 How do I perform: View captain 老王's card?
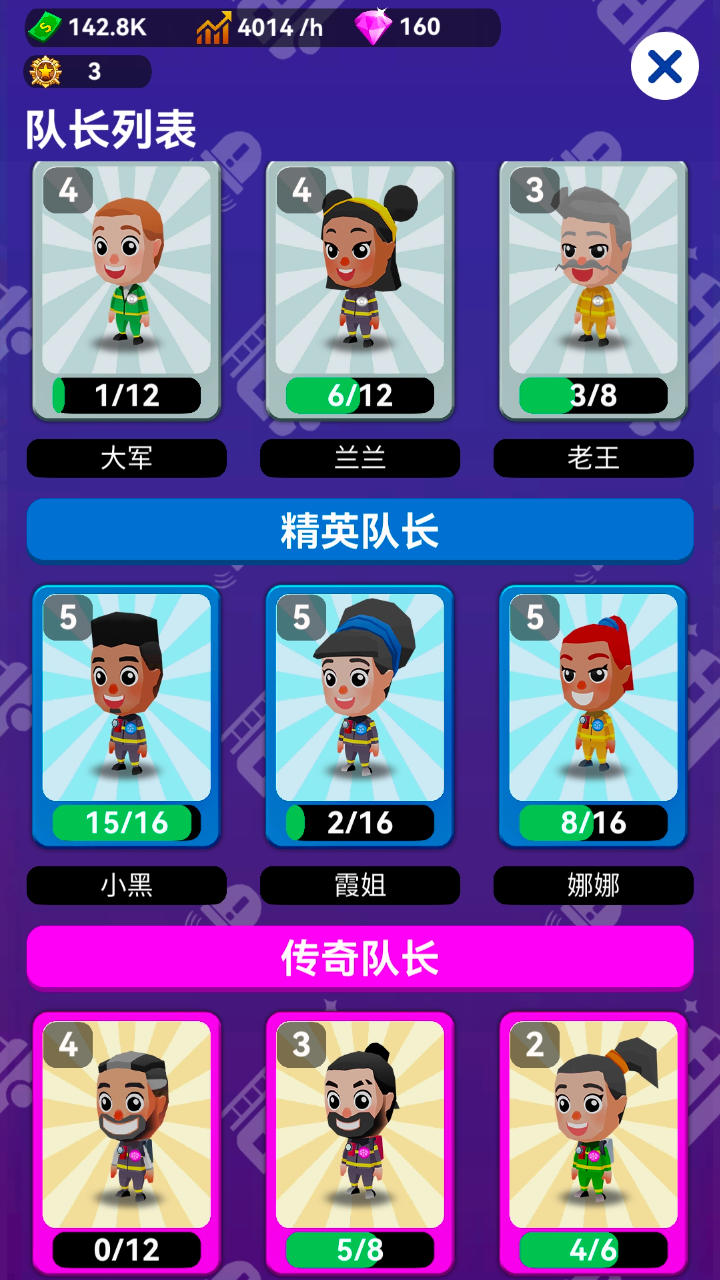point(593,285)
